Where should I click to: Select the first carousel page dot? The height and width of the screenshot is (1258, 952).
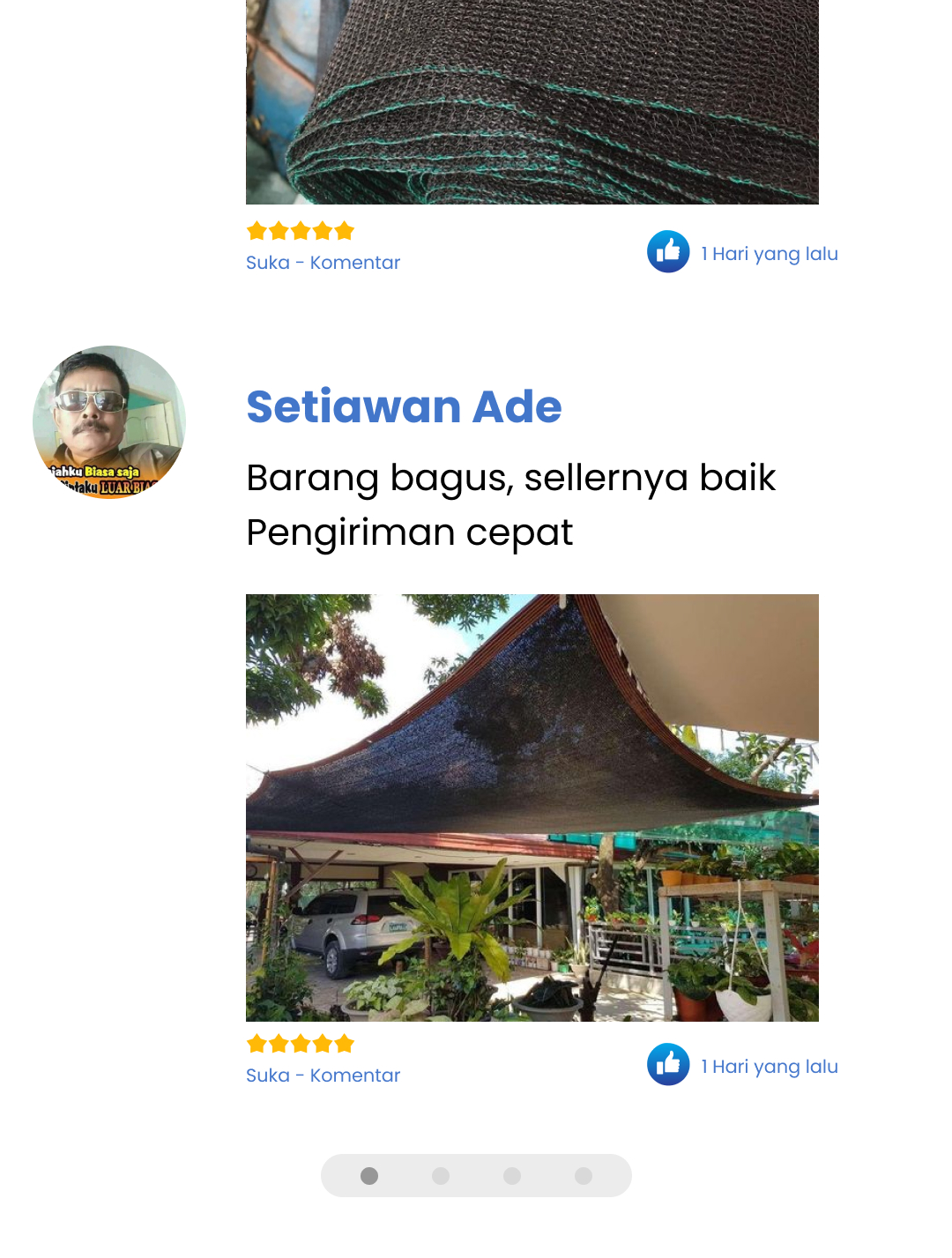(x=369, y=1176)
